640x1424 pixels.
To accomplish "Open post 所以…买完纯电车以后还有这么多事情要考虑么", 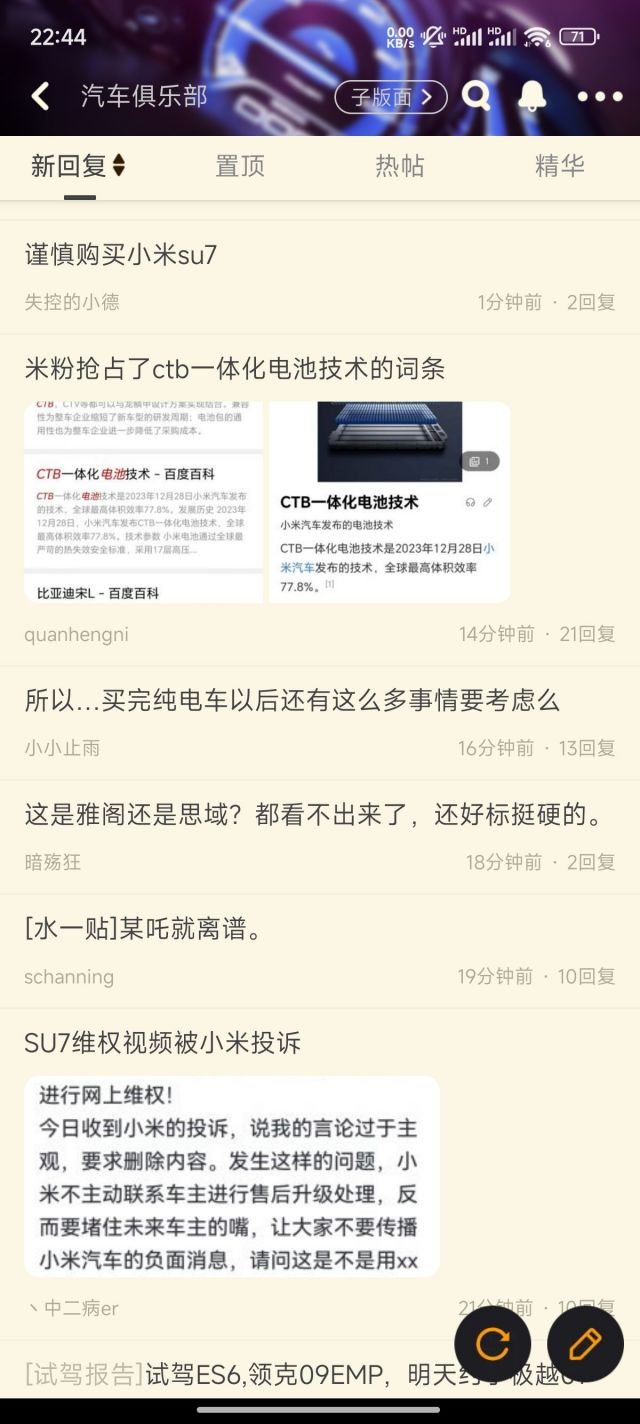I will tap(292, 700).
